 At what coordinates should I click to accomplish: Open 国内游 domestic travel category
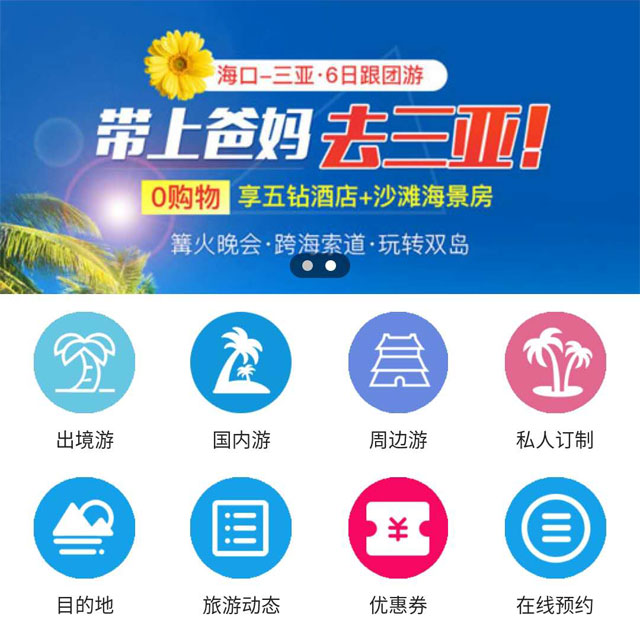tap(241, 364)
